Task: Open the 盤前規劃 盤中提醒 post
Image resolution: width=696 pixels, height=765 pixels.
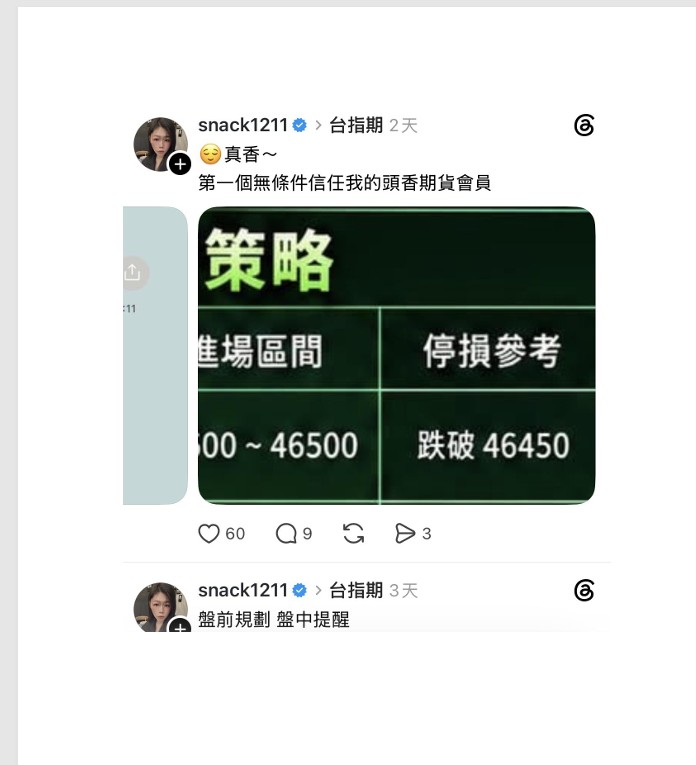Action: coord(274,620)
